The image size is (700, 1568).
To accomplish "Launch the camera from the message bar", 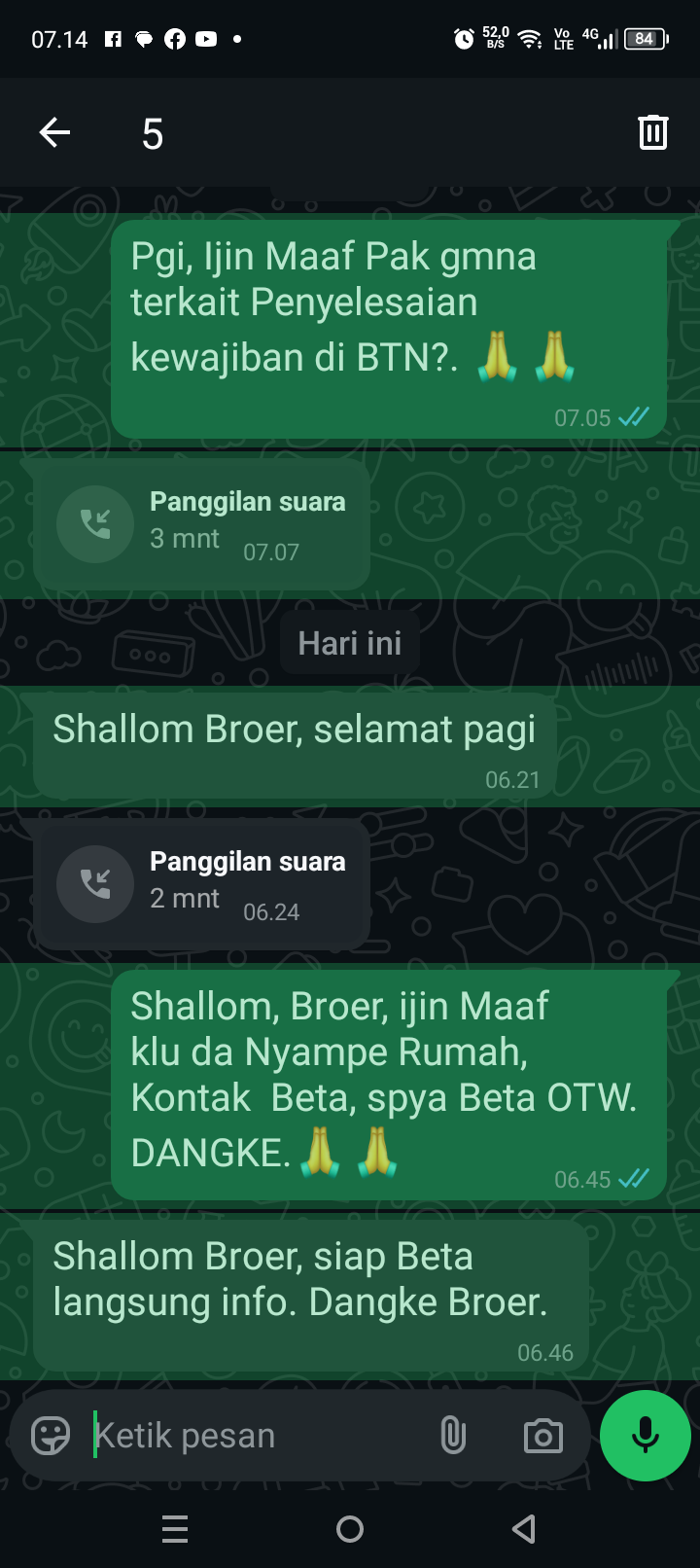I will click(x=542, y=1436).
